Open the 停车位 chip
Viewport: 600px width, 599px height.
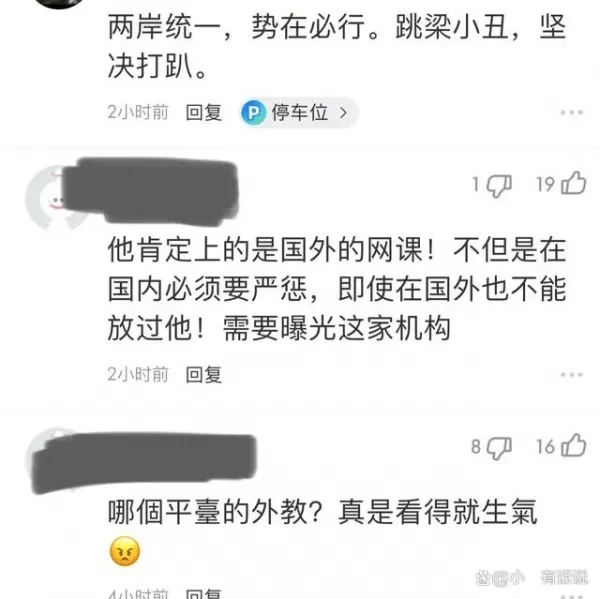pos(298,113)
